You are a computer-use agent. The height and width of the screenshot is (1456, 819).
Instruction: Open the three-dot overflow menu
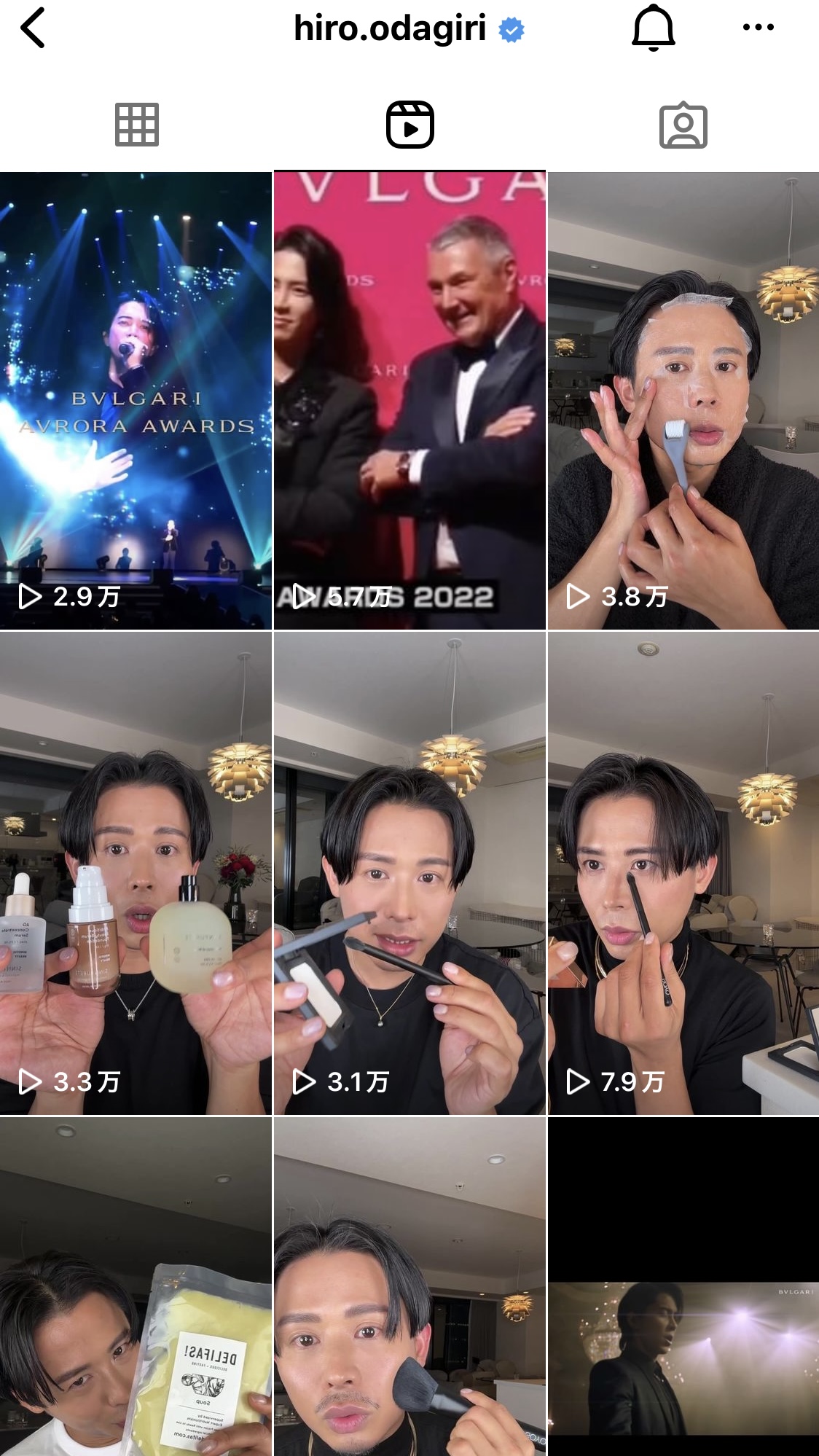click(x=758, y=28)
